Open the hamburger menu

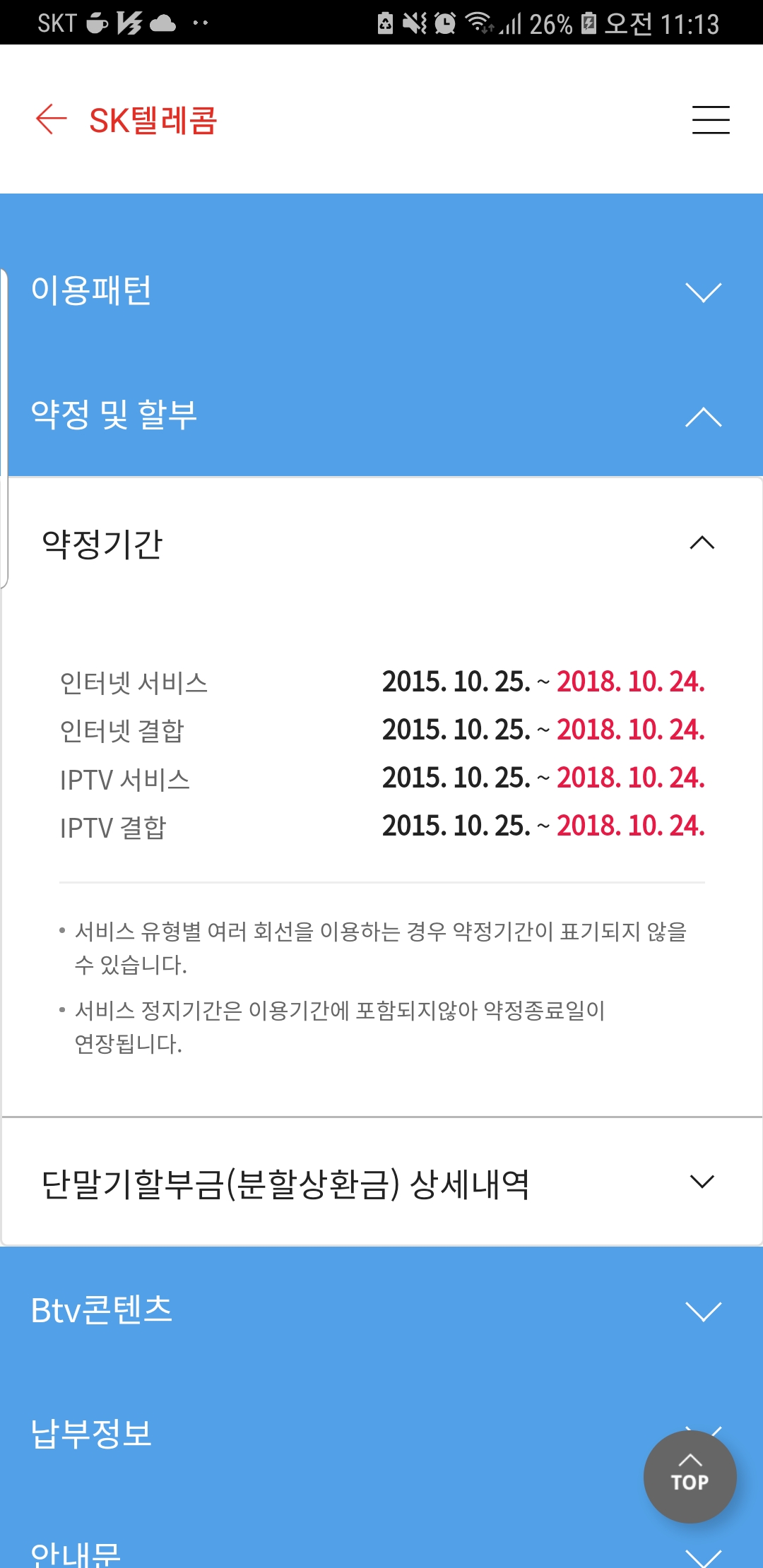coord(710,119)
